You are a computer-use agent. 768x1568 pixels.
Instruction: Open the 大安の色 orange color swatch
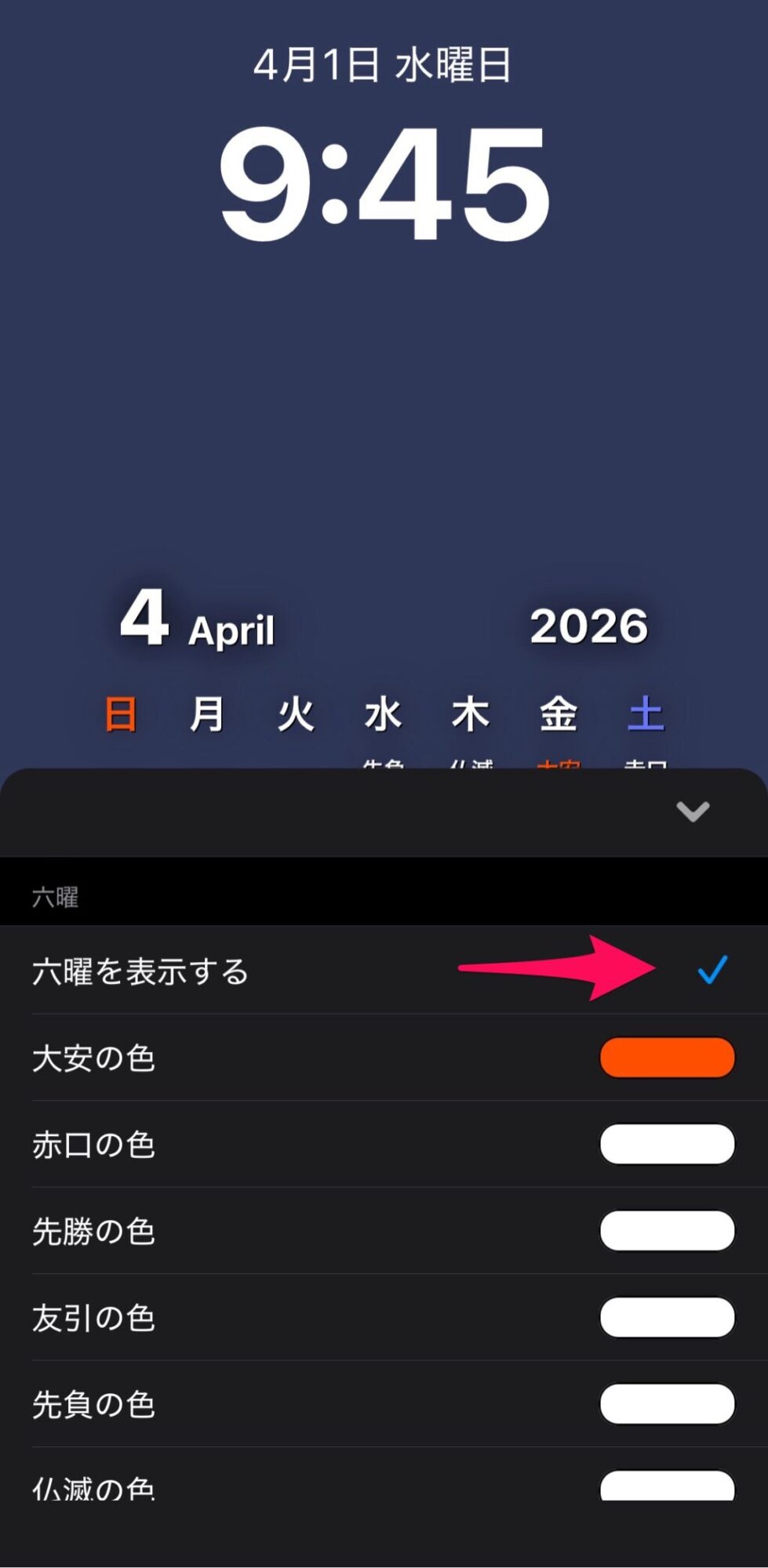[x=667, y=1058]
